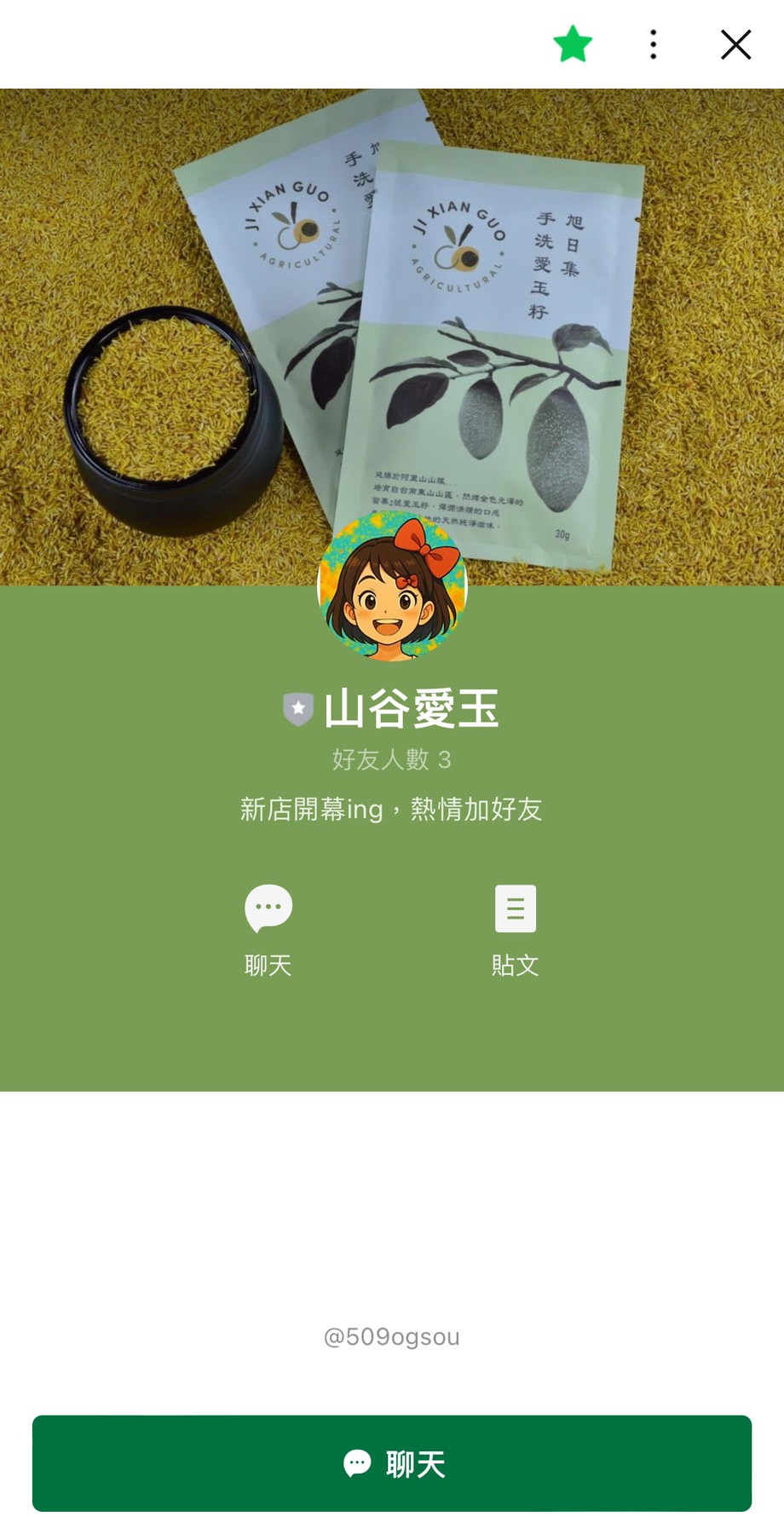Open the three-dot overflow menu
Image resolution: width=784 pixels, height=1517 pixels.
point(654,44)
